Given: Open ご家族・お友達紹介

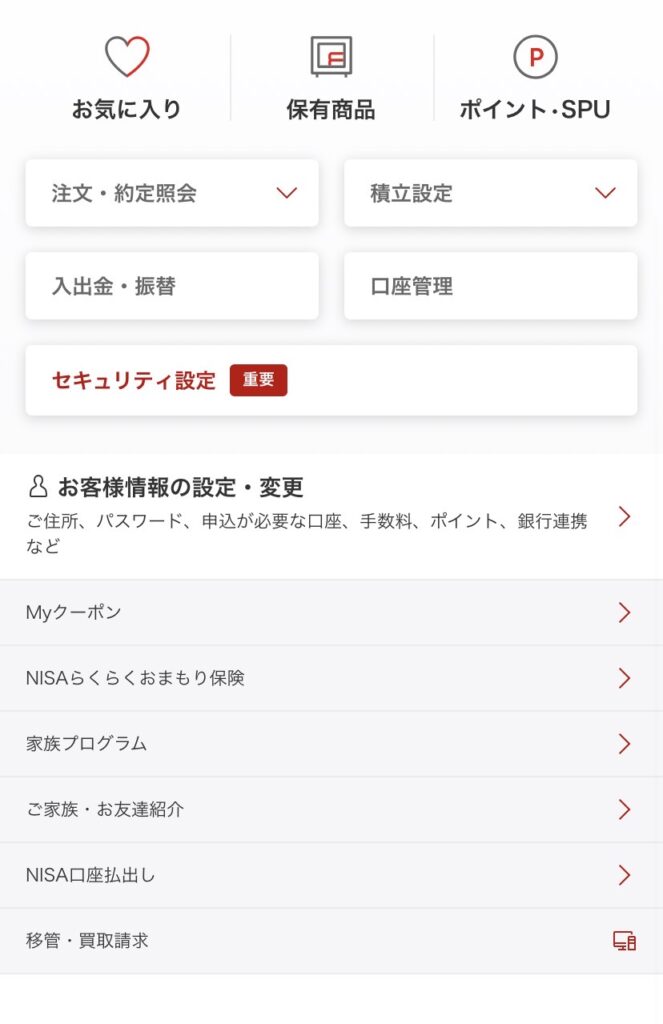Looking at the screenshot, I should 331,810.
